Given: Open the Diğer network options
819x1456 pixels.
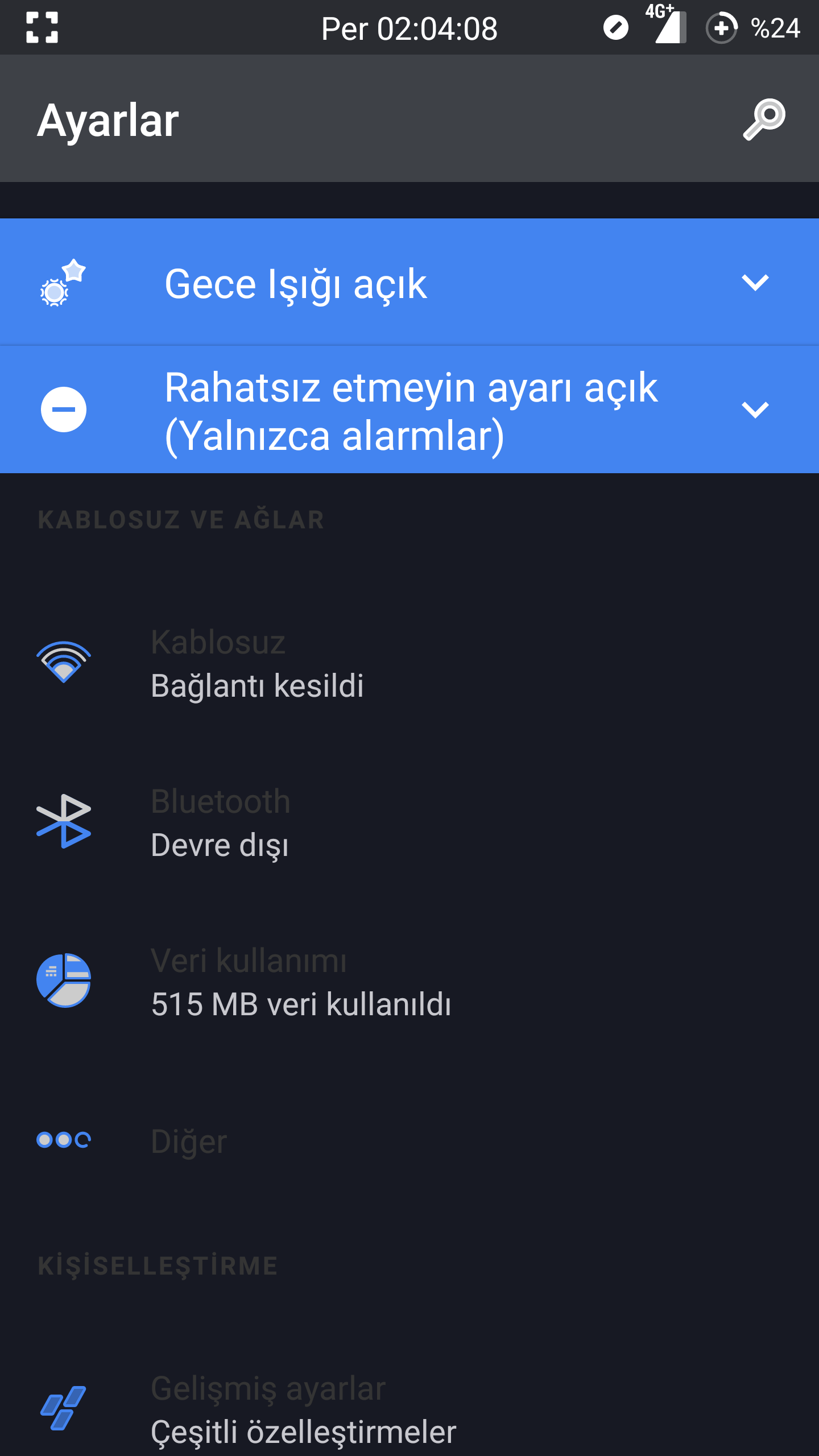Looking at the screenshot, I should pos(409,1140).
